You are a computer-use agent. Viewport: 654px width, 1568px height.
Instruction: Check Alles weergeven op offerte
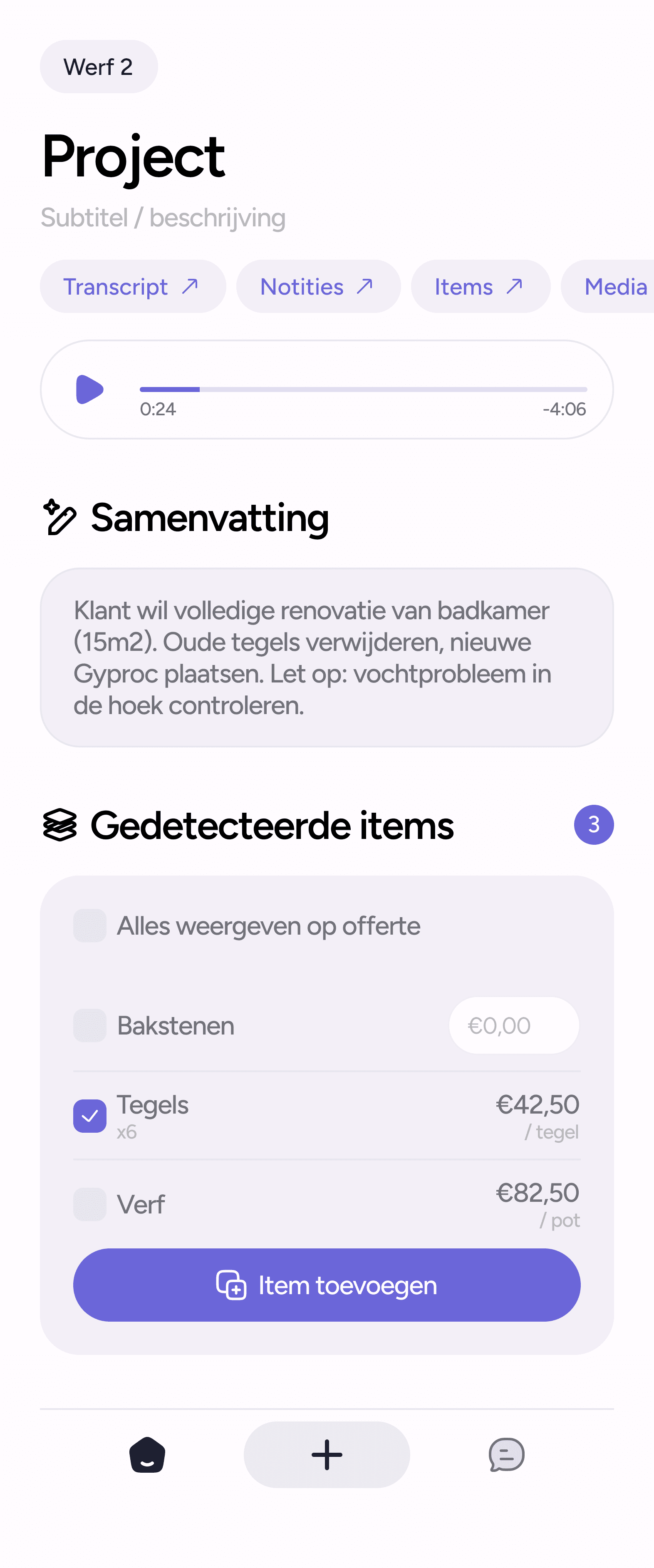point(90,926)
